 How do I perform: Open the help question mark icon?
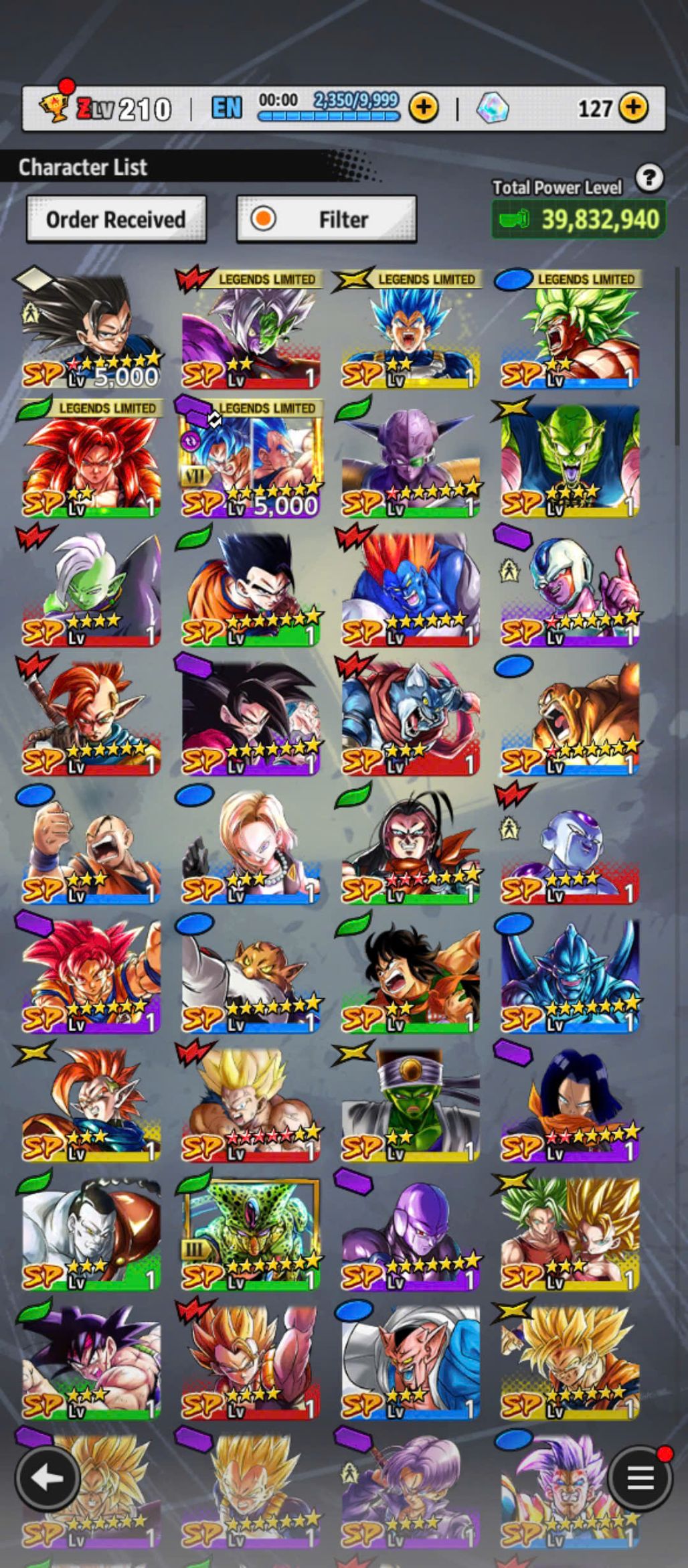[x=649, y=178]
